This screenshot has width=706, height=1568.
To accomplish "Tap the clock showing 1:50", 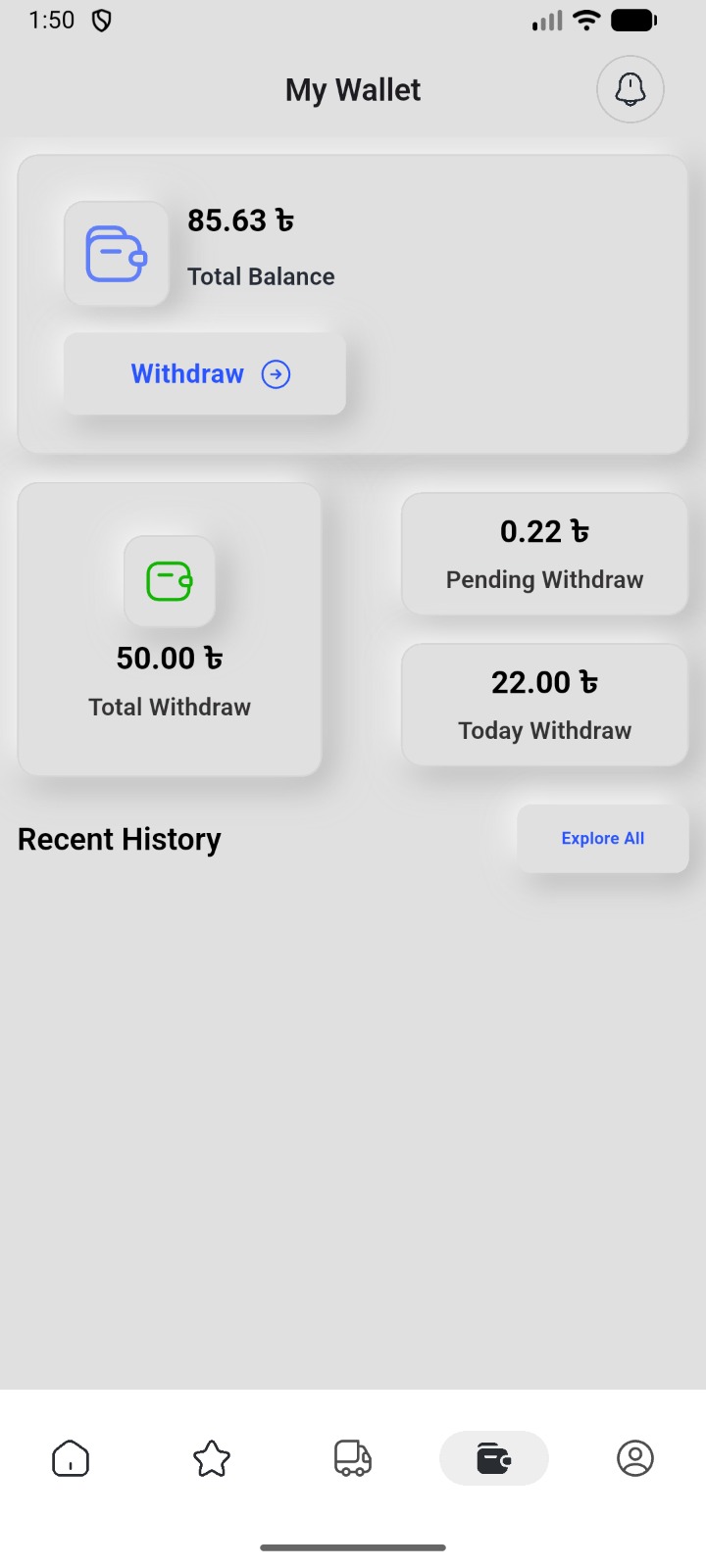I will click(x=51, y=19).
